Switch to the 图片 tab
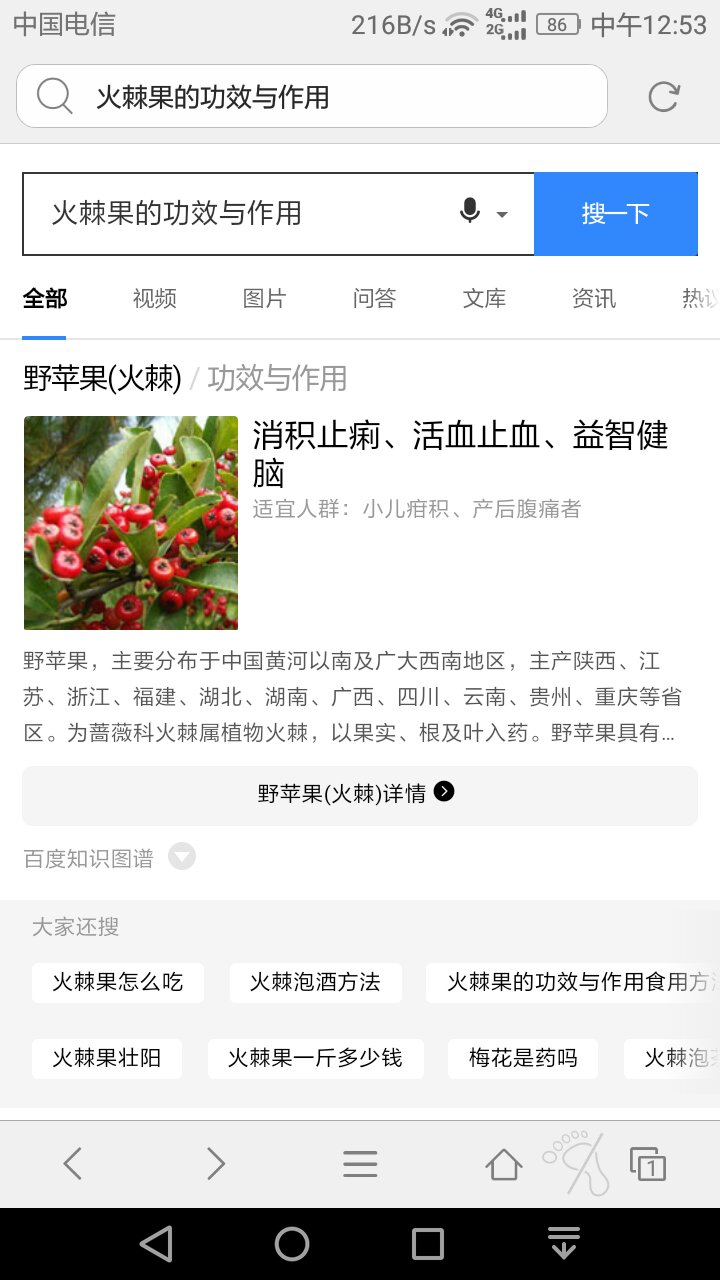The height and width of the screenshot is (1280, 720). tap(265, 298)
